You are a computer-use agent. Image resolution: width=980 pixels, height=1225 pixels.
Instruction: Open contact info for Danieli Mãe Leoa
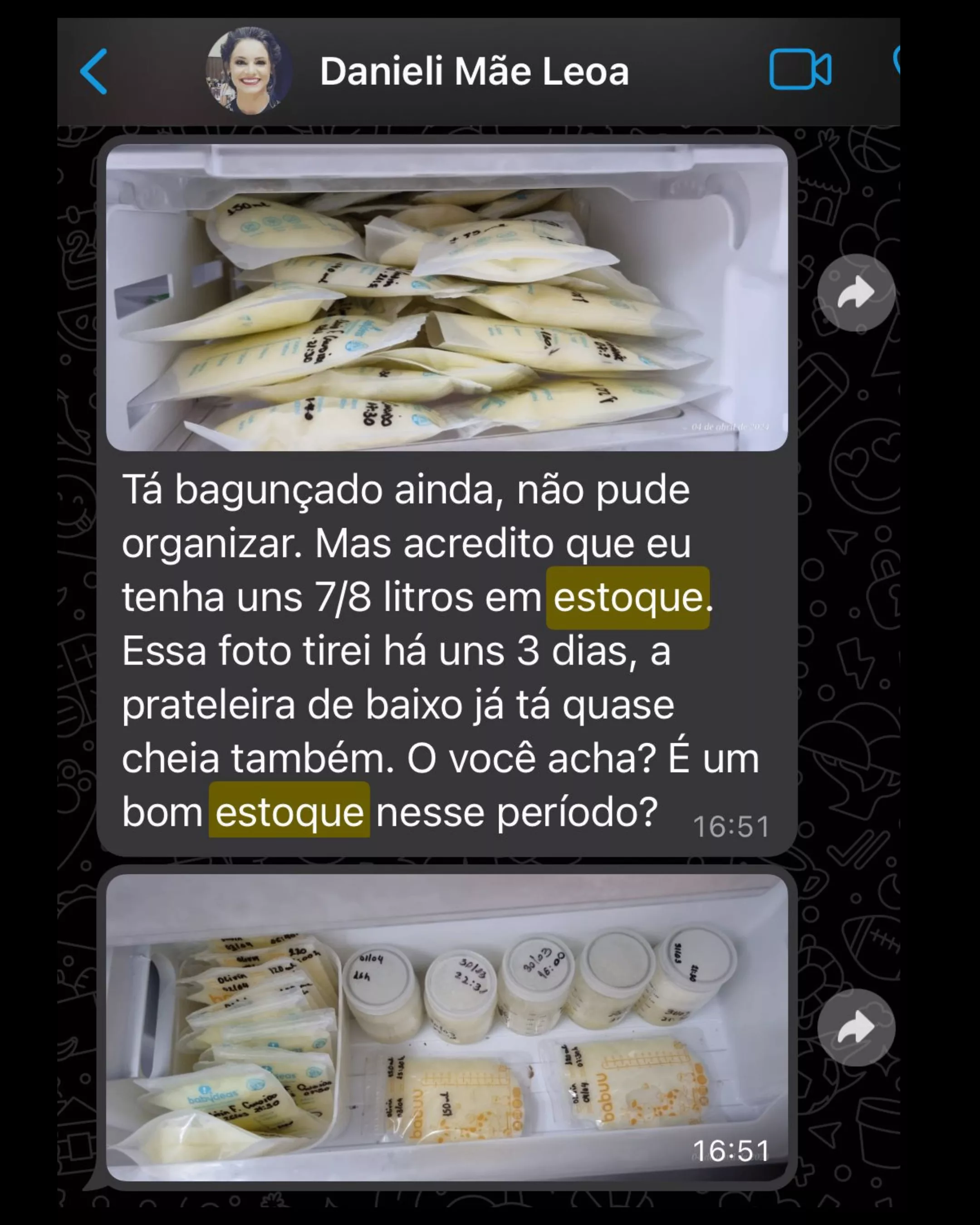click(x=474, y=72)
